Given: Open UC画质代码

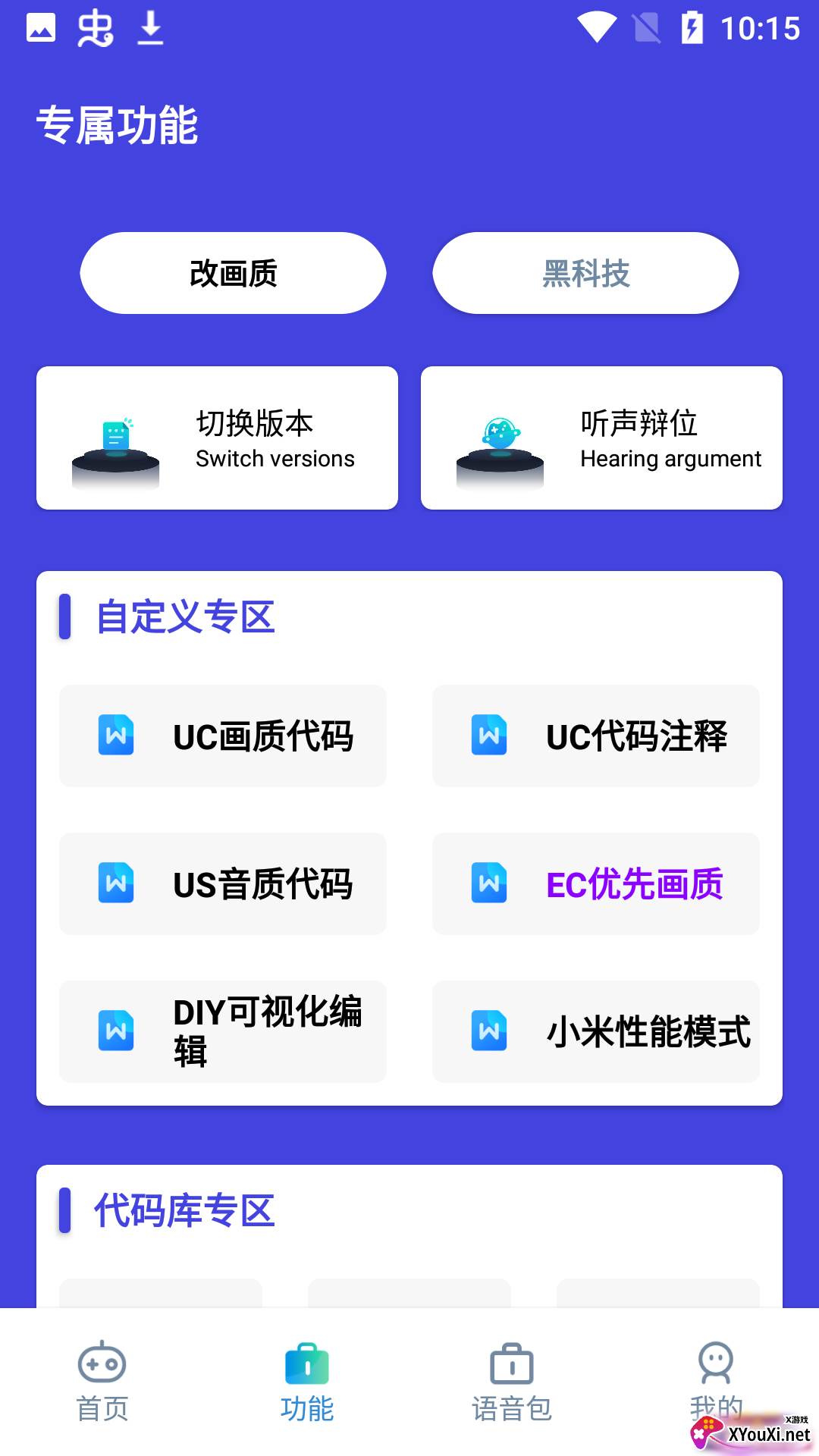Looking at the screenshot, I should tap(223, 736).
